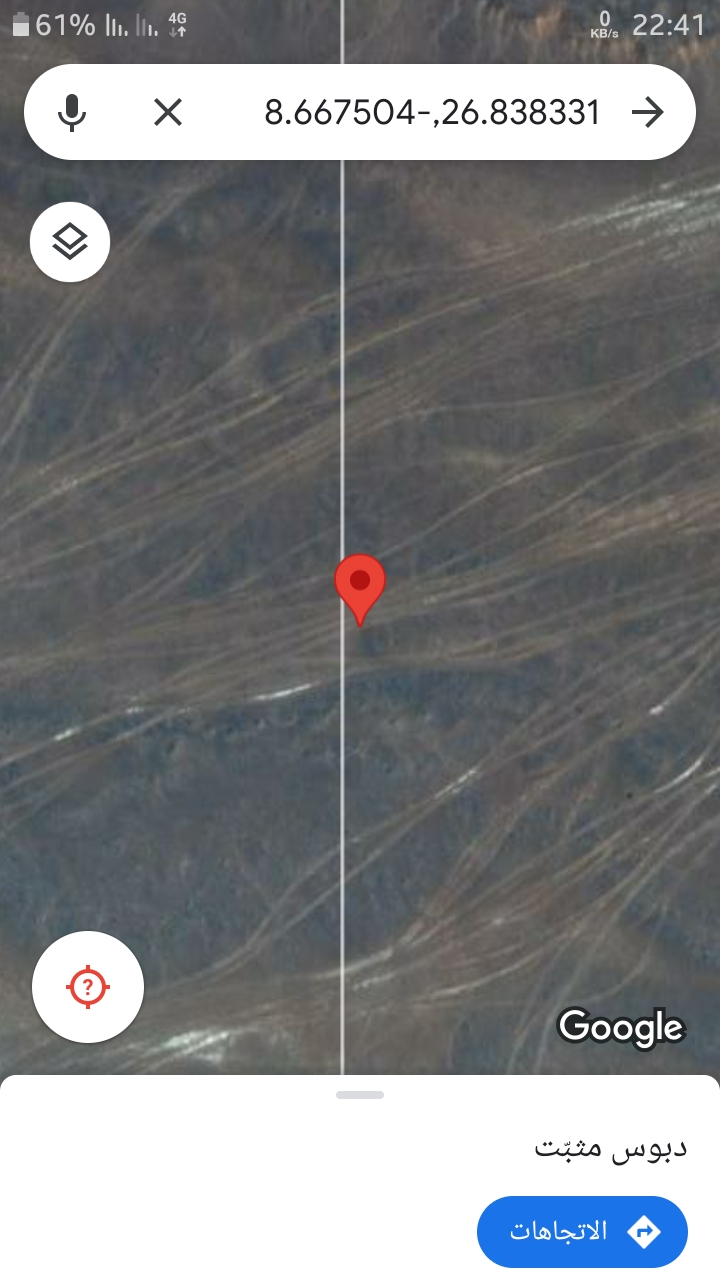Clear the coordinates with the X icon

(168, 112)
